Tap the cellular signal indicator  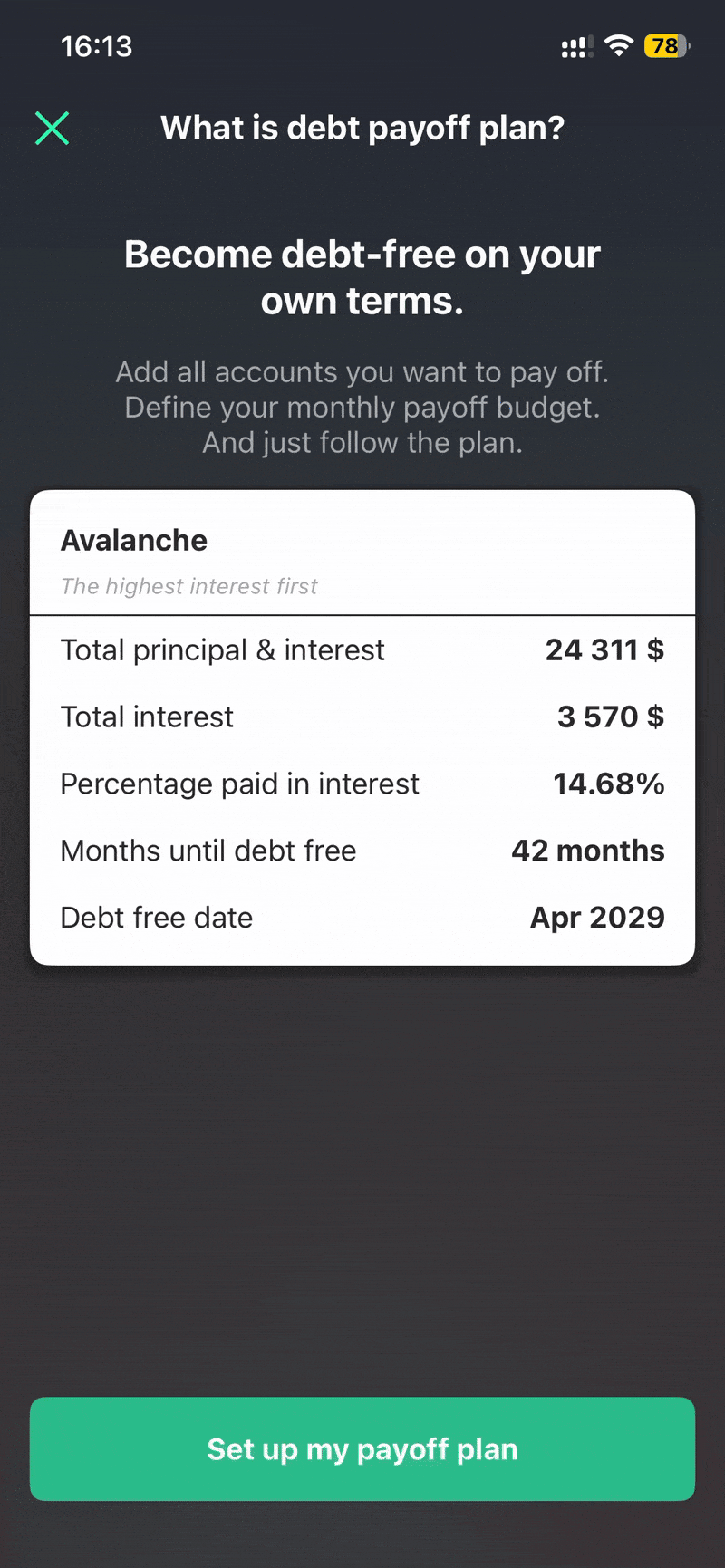coord(575,45)
